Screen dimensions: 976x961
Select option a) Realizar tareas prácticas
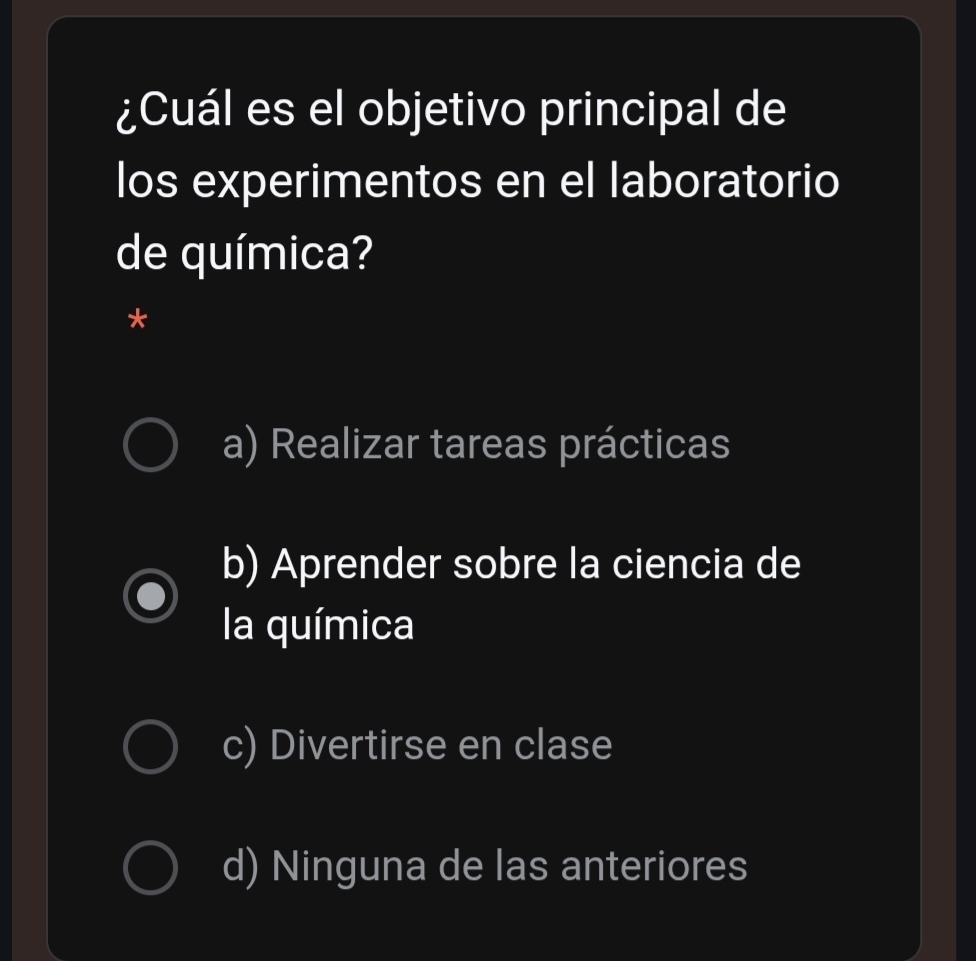pyautogui.click(x=151, y=446)
